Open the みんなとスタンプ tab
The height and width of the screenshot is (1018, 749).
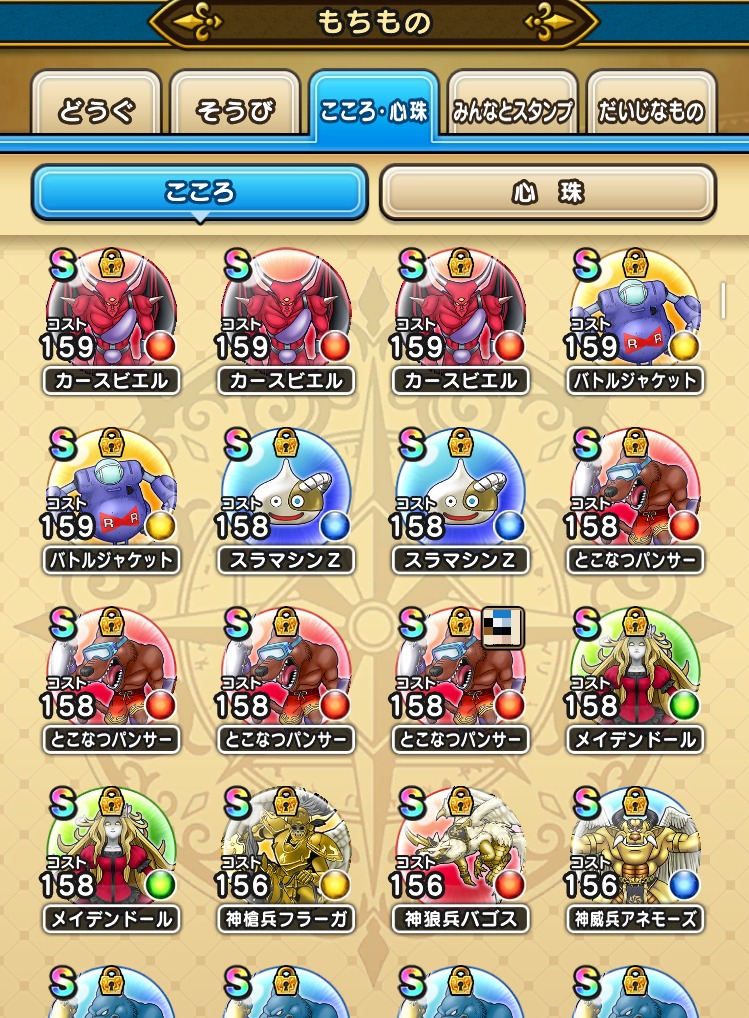512,109
